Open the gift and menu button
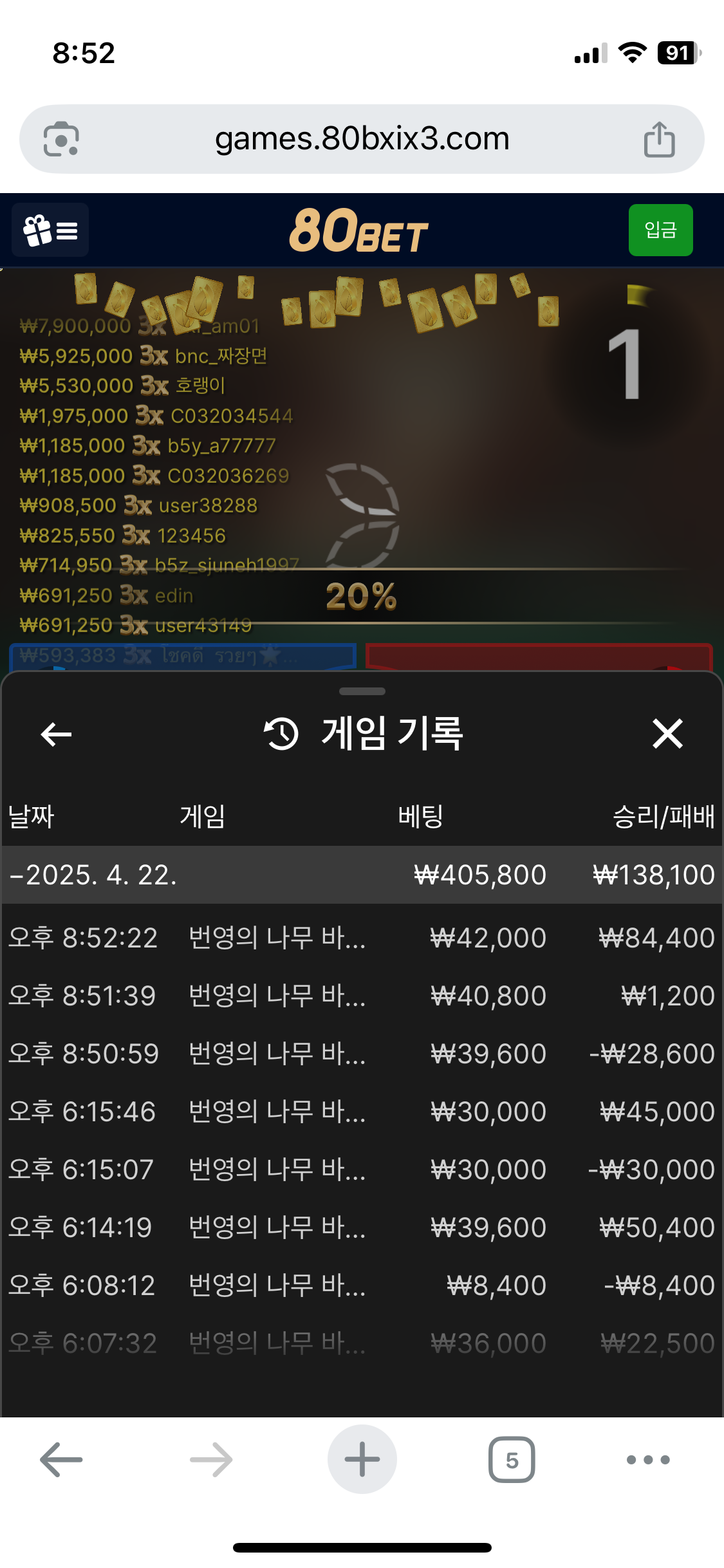Screen dimensions: 724x1568 click(50, 230)
